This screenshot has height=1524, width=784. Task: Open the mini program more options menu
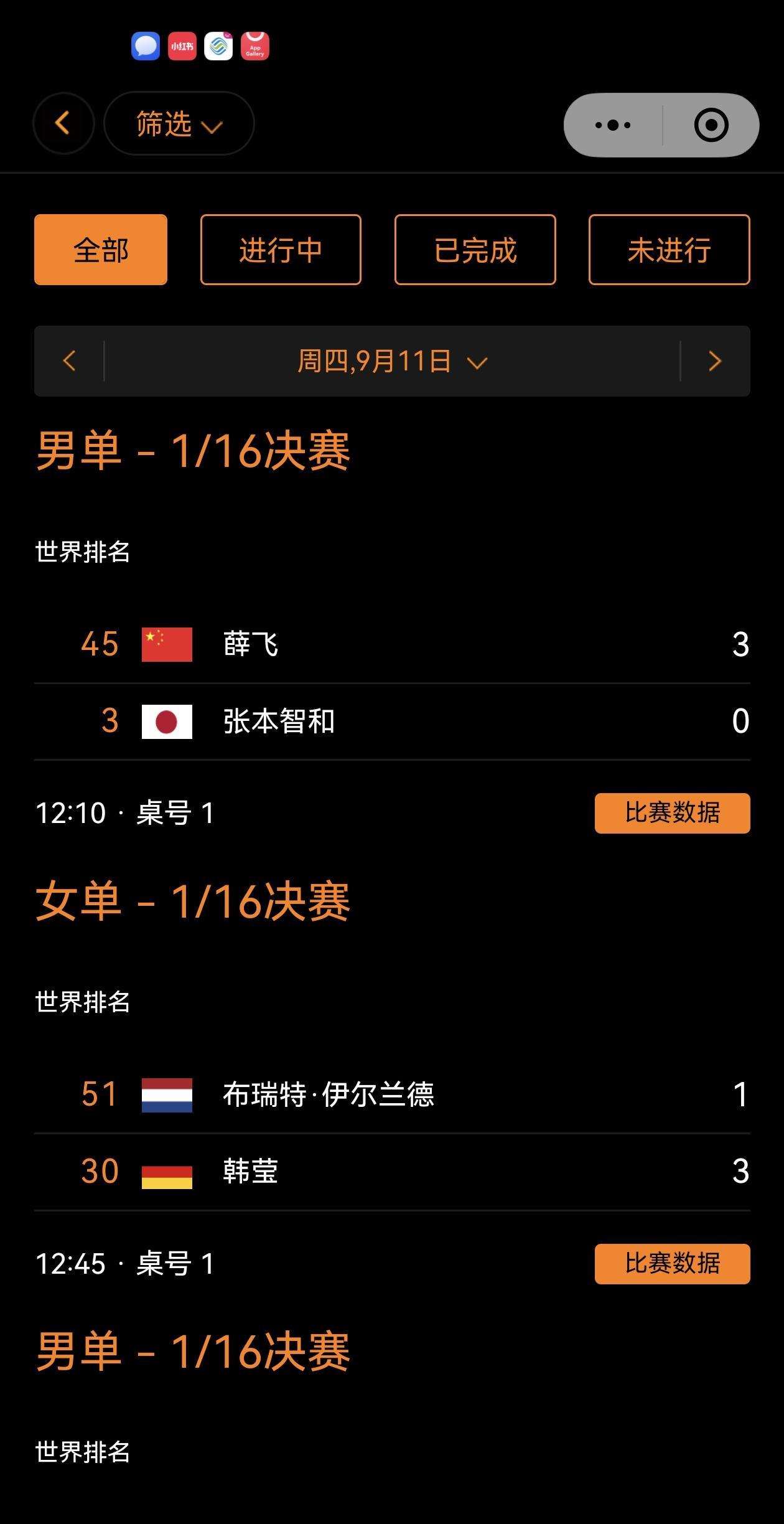[613, 125]
